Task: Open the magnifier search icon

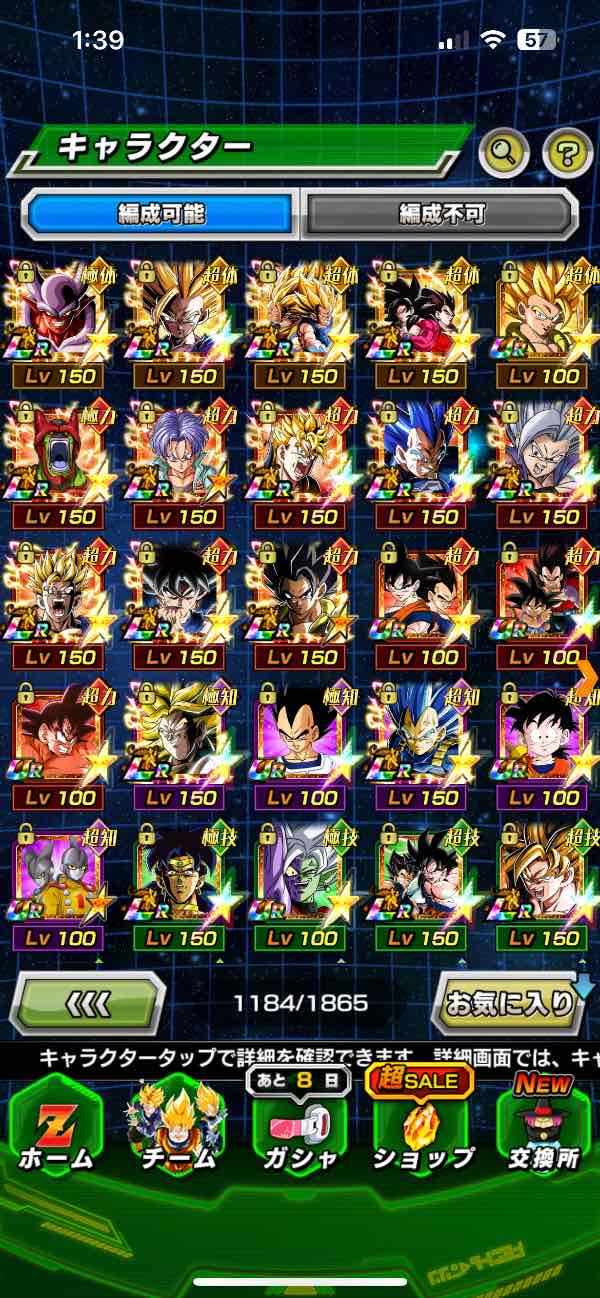Action: [x=505, y=153]
